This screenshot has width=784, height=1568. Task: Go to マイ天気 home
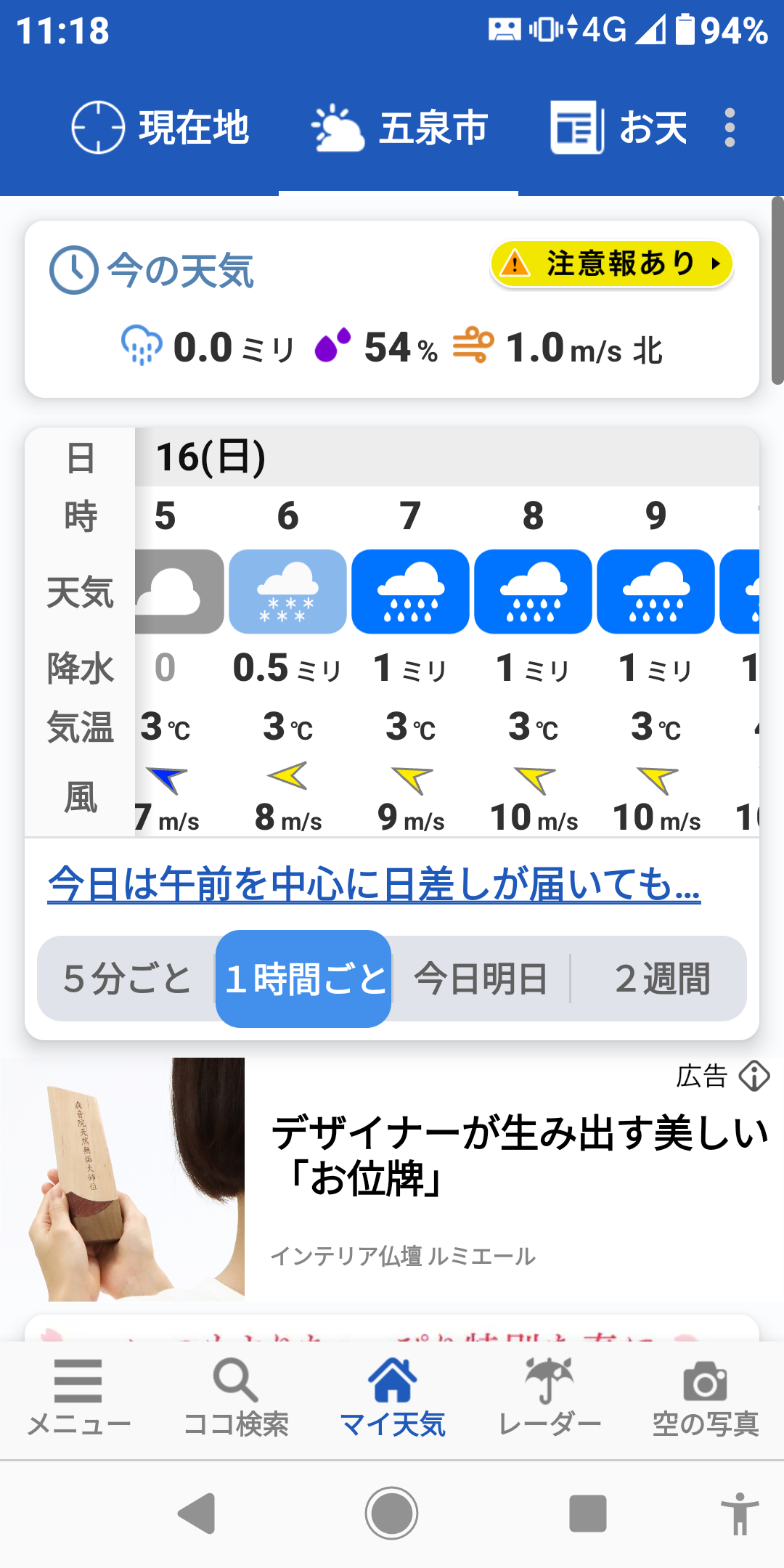pos(392,1398)
